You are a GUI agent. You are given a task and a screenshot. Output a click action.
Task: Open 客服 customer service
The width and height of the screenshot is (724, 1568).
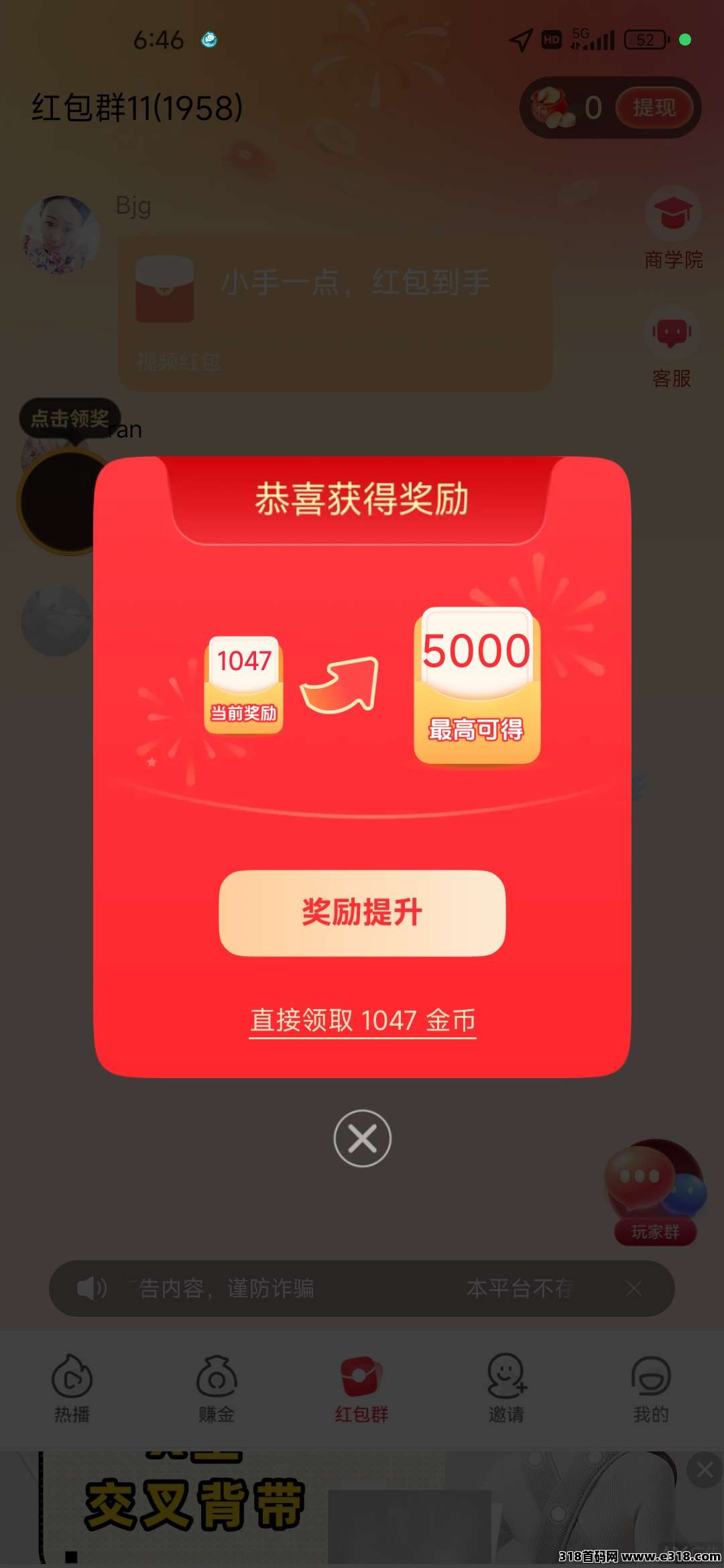pos(672,348)
